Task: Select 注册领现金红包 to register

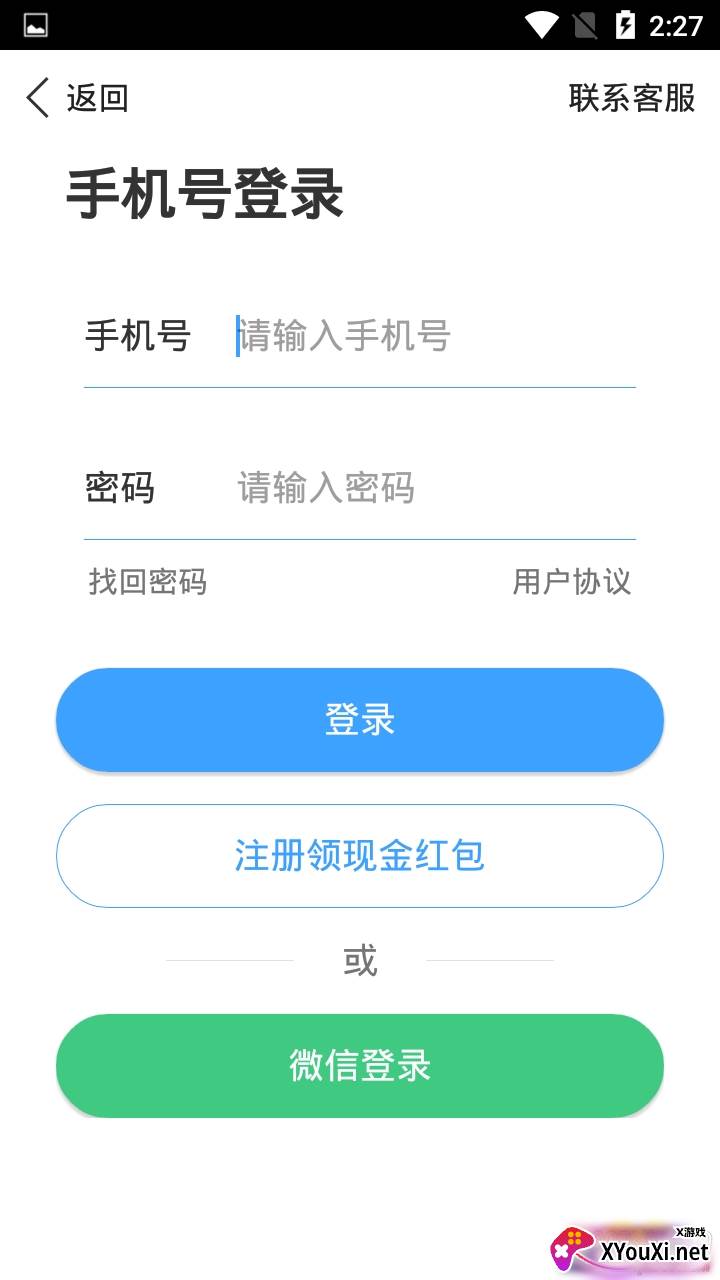Action: click(360, 856)
